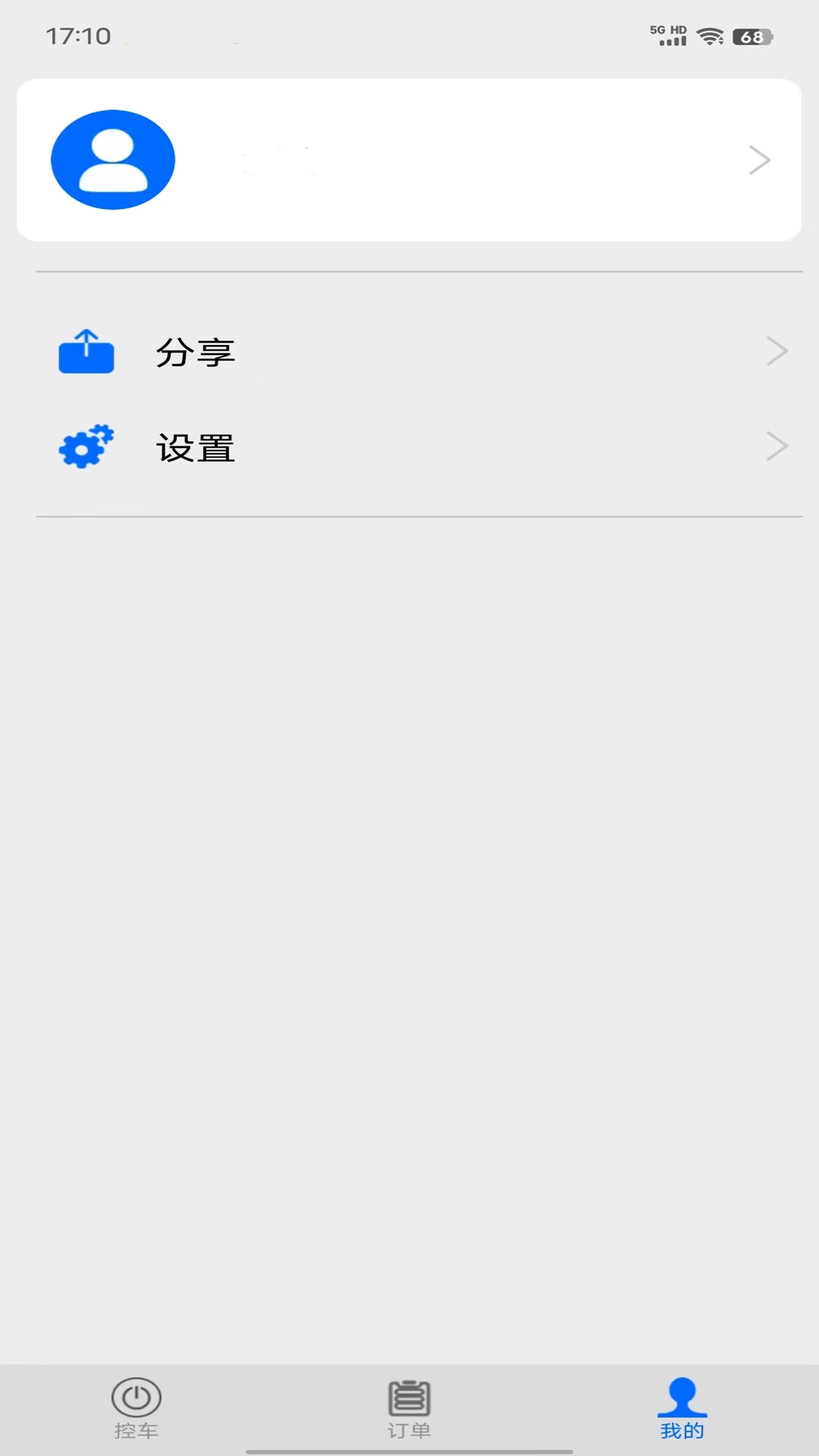Expand the 分享 row chevron
The image size is (819, 1456).
[x=778, y=350]
